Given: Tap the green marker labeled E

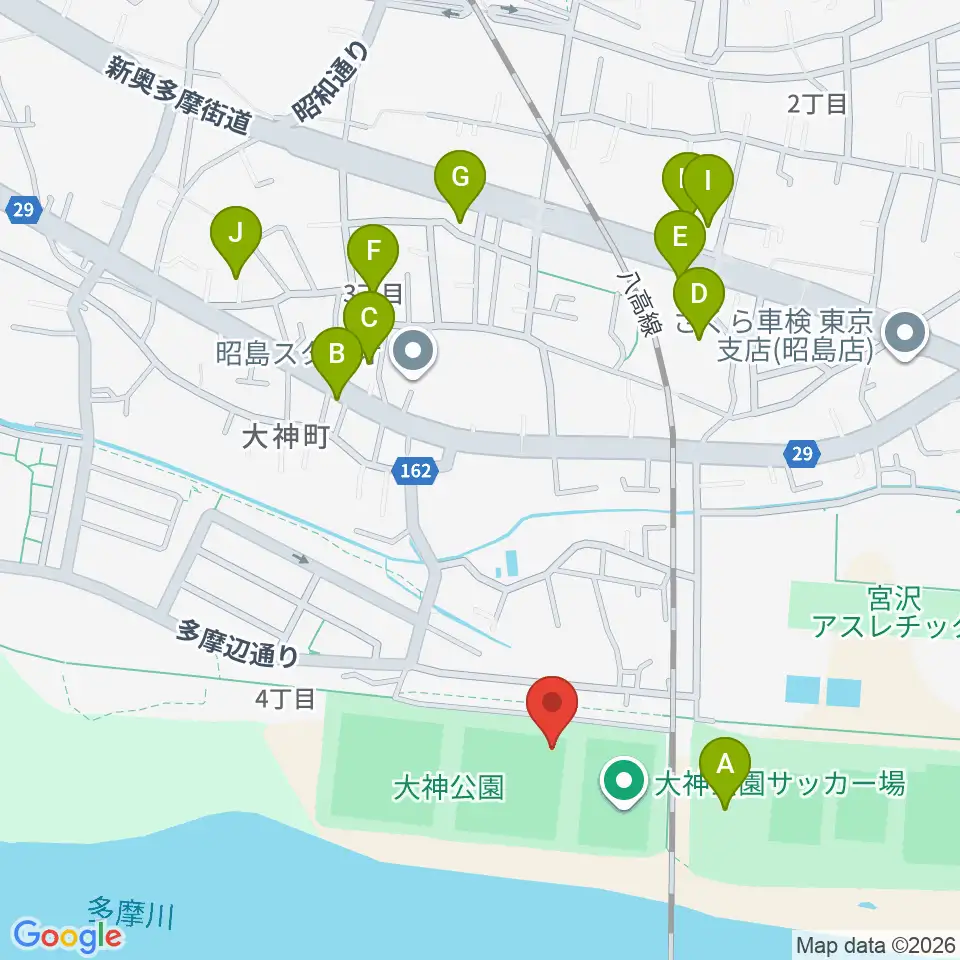Looking at the screenshot, I should (680, 246).
